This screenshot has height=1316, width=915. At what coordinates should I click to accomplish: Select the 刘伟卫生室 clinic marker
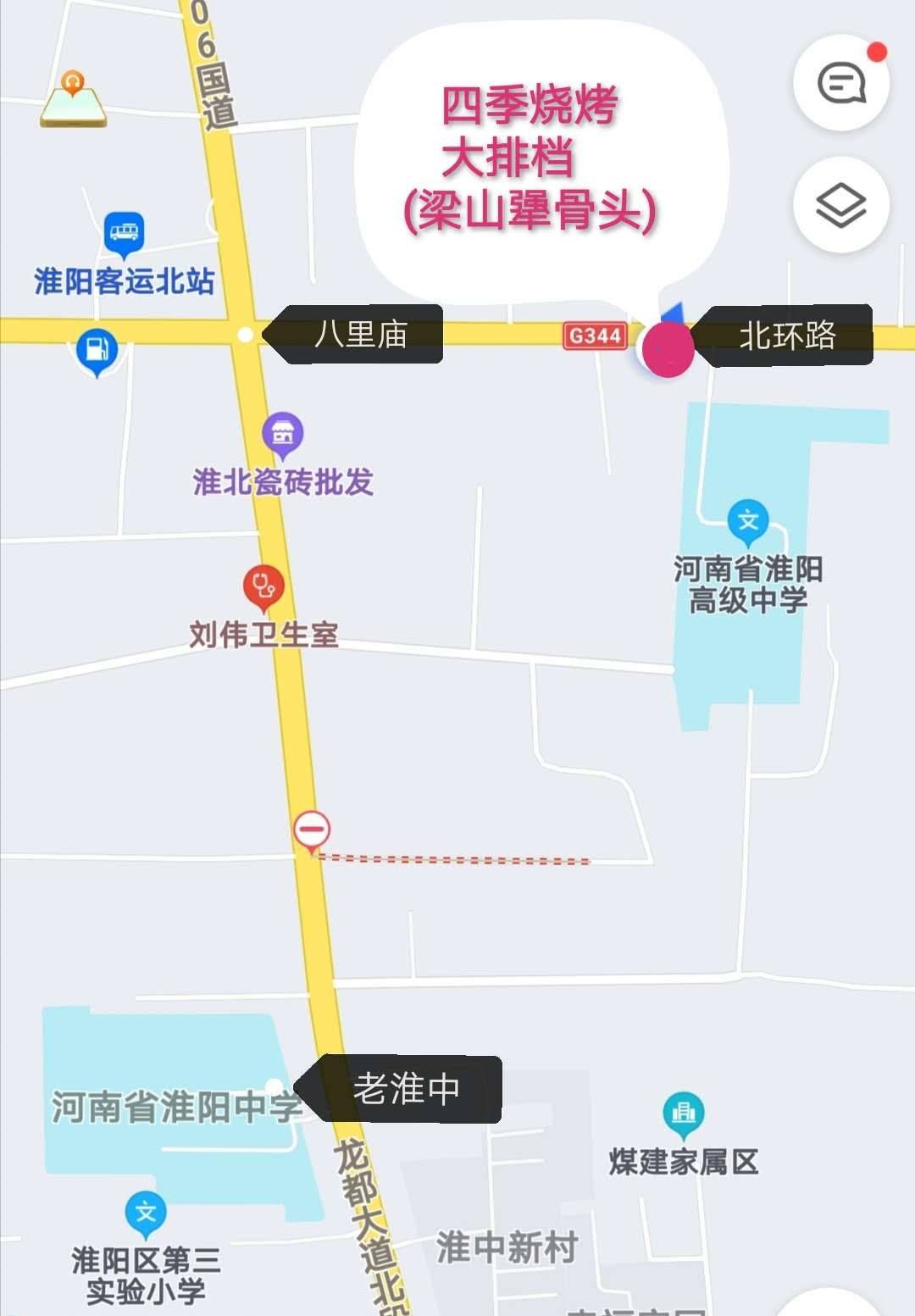click(x=263, y=586)
